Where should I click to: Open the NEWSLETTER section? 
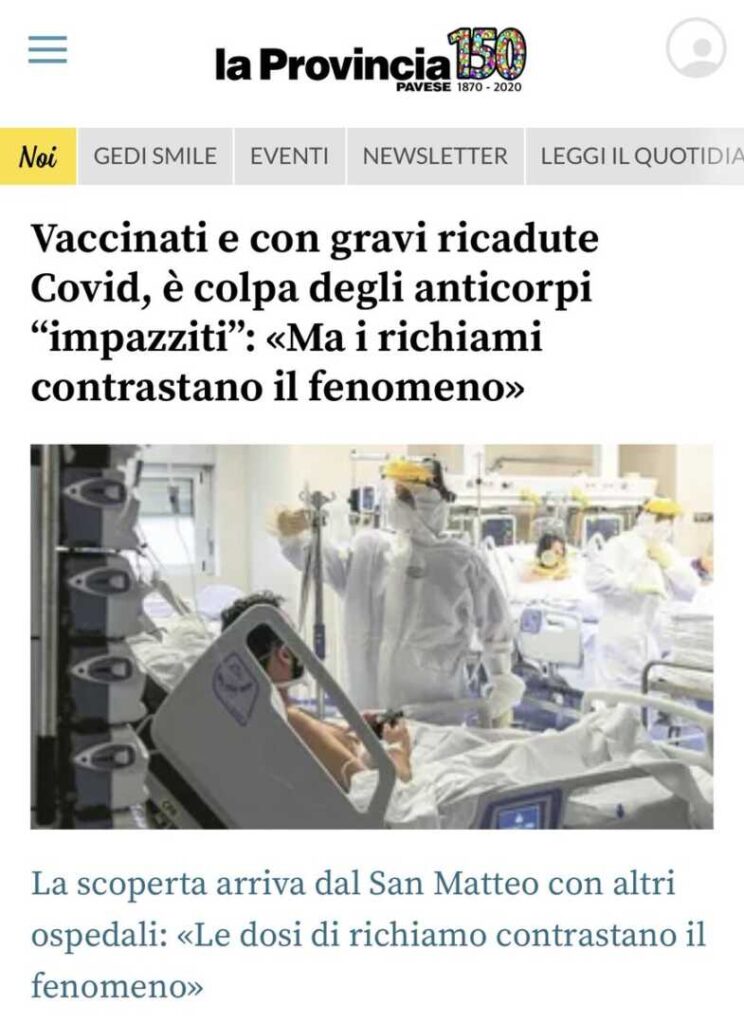435,156
